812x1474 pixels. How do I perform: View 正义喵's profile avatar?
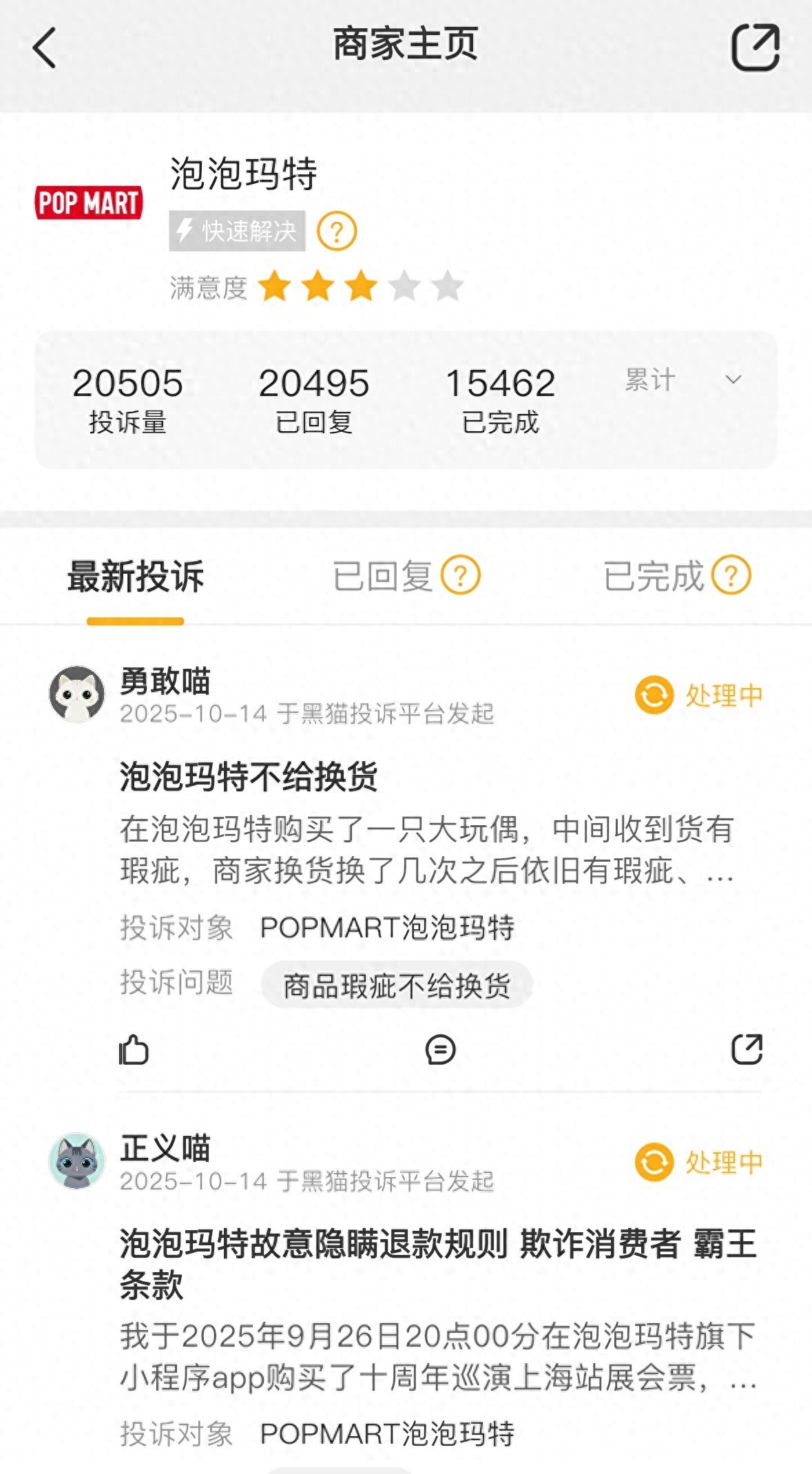(76, 1161)
